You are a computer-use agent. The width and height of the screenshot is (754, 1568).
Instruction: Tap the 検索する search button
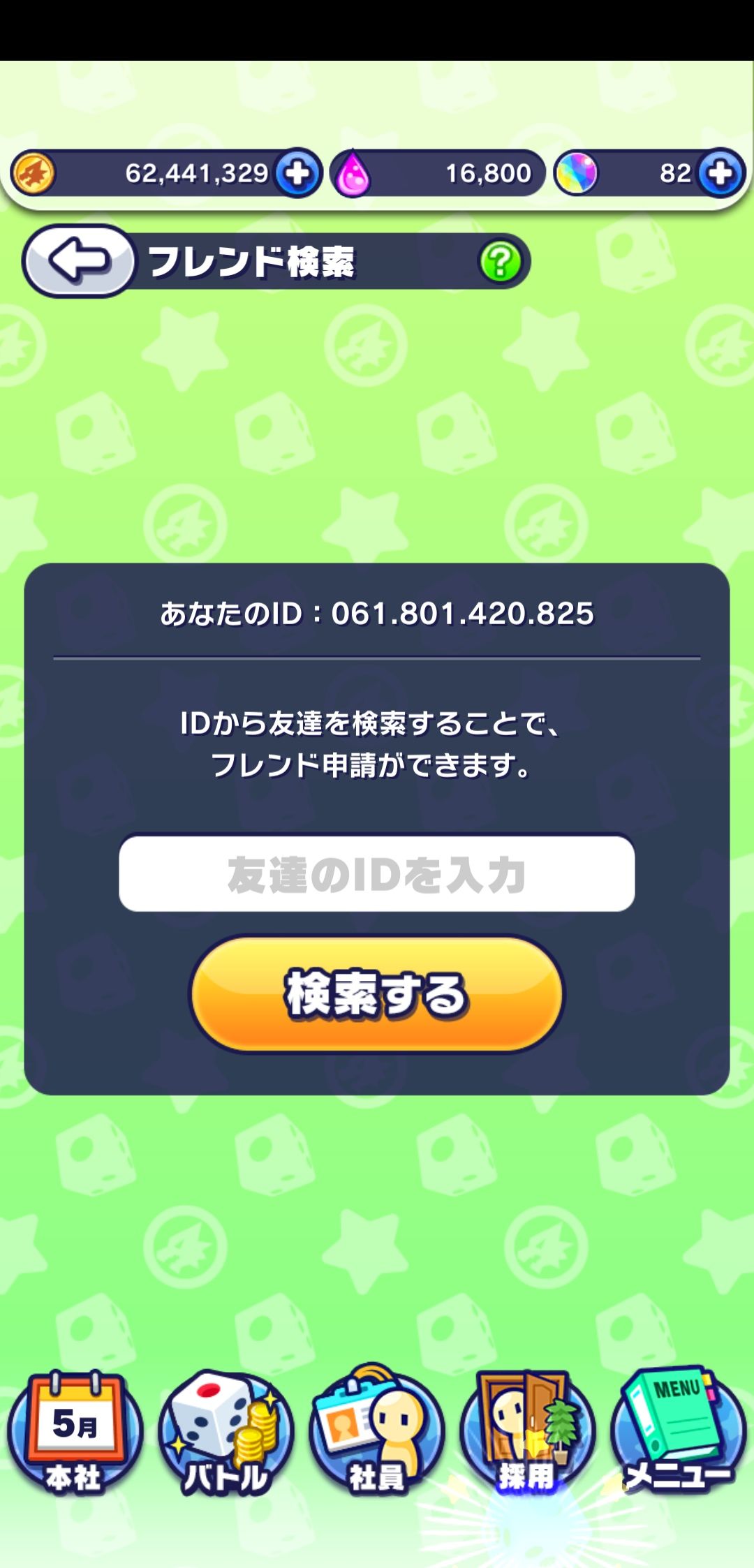pos(377,997)
